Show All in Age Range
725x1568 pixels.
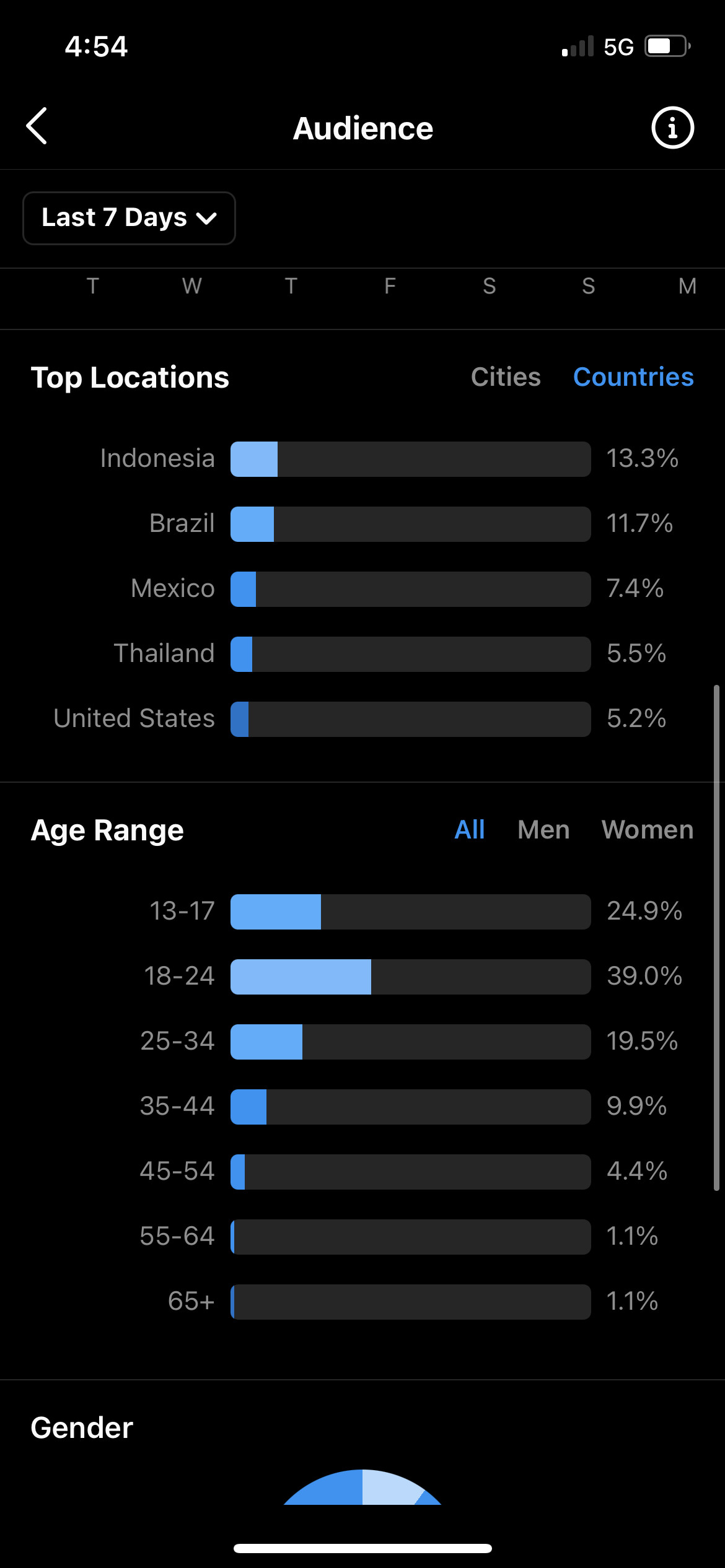tap(470, 830)
